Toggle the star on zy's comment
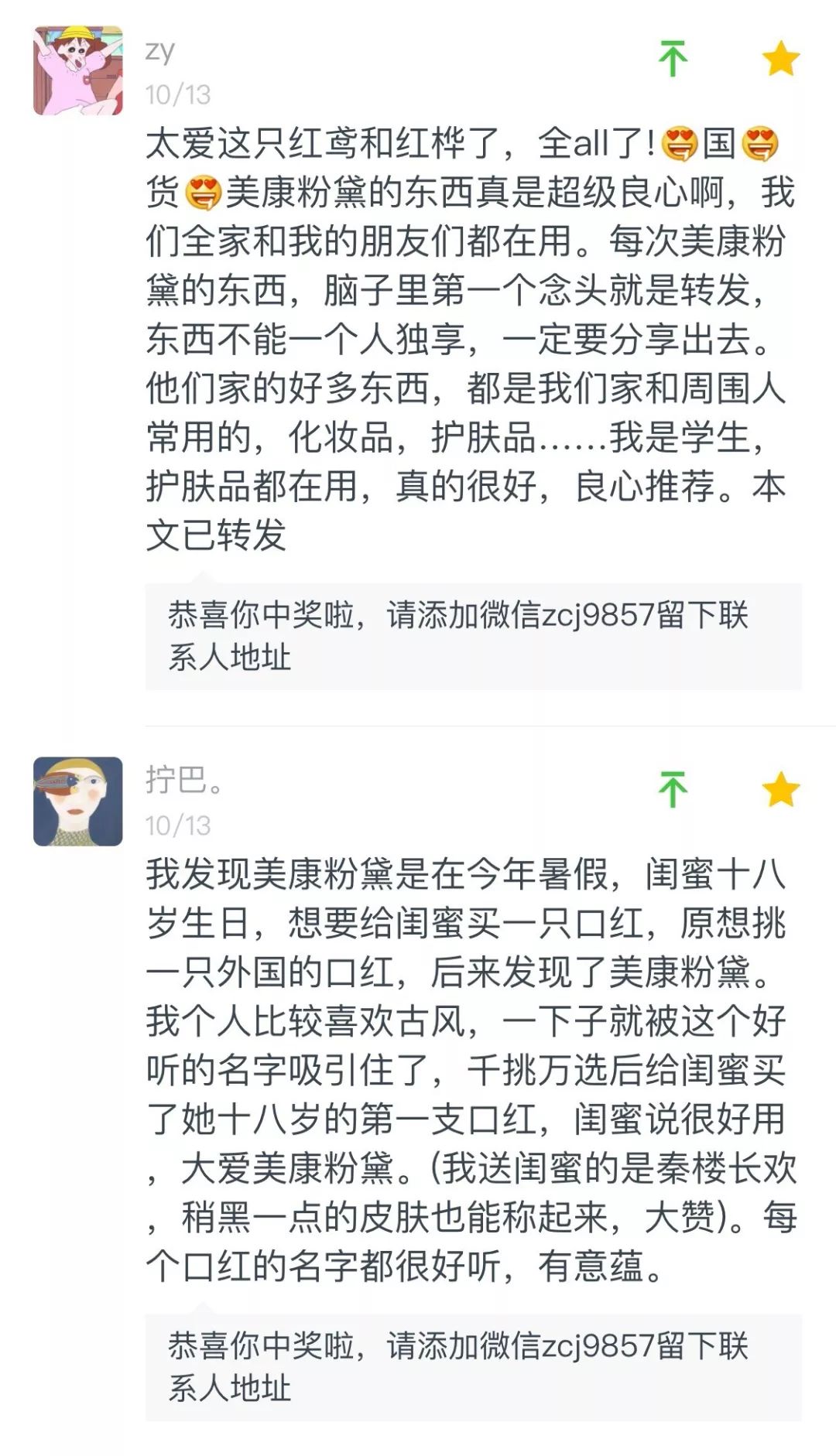This screenshot has height=1456, width=836. [780, 59]
